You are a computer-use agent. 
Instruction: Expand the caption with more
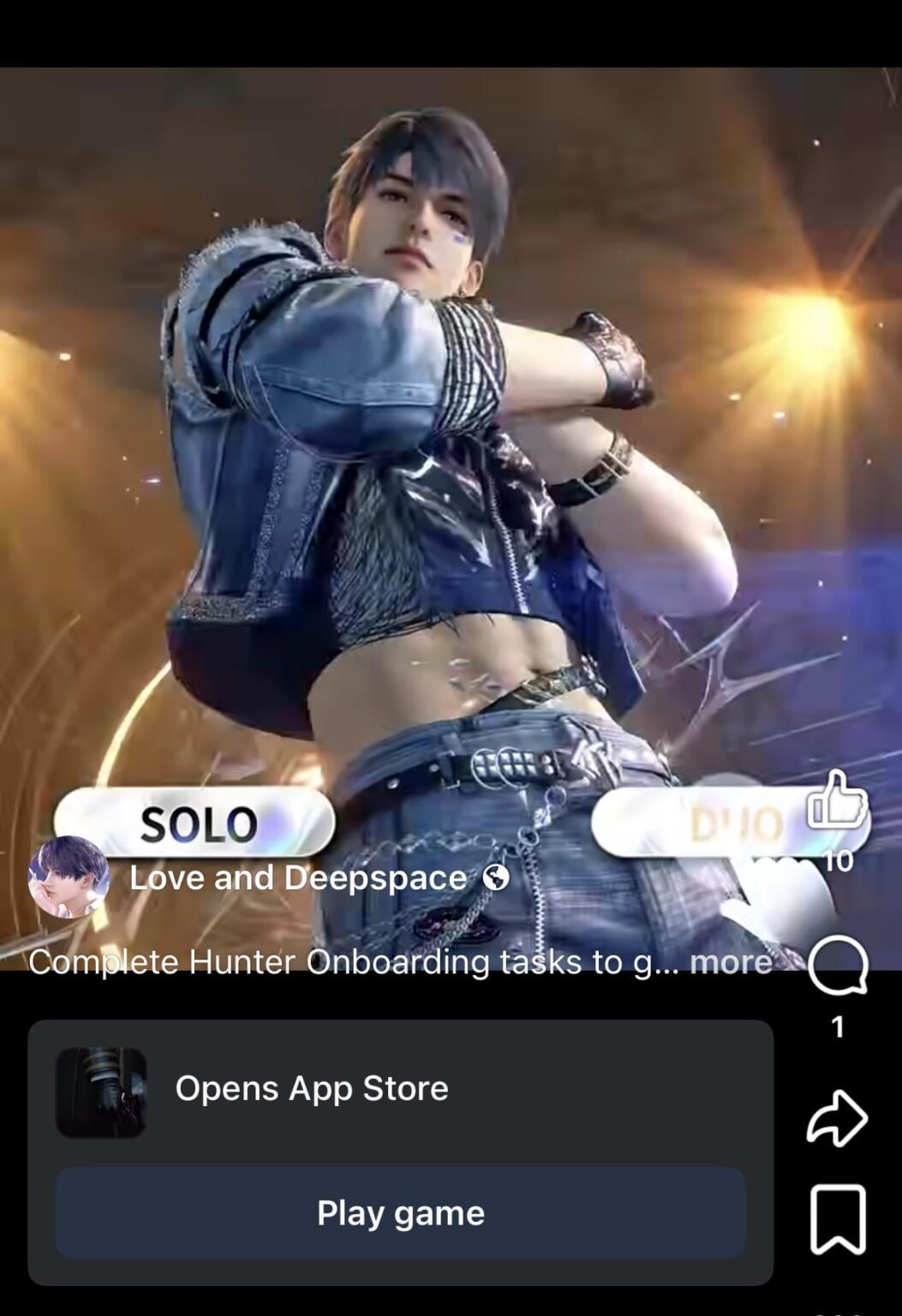click(x=731, y=962)
